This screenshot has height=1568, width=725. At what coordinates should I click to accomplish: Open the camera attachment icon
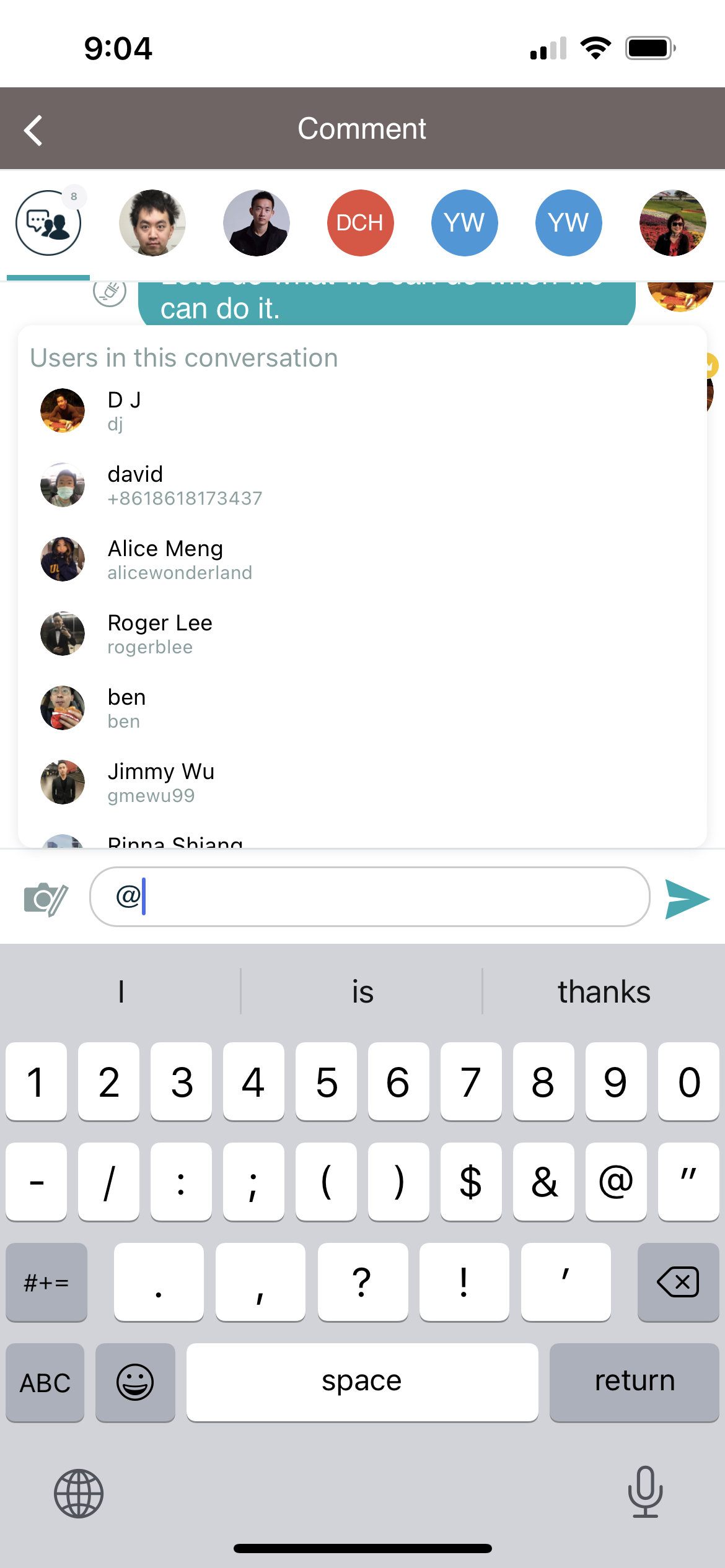tap(45, 899)
